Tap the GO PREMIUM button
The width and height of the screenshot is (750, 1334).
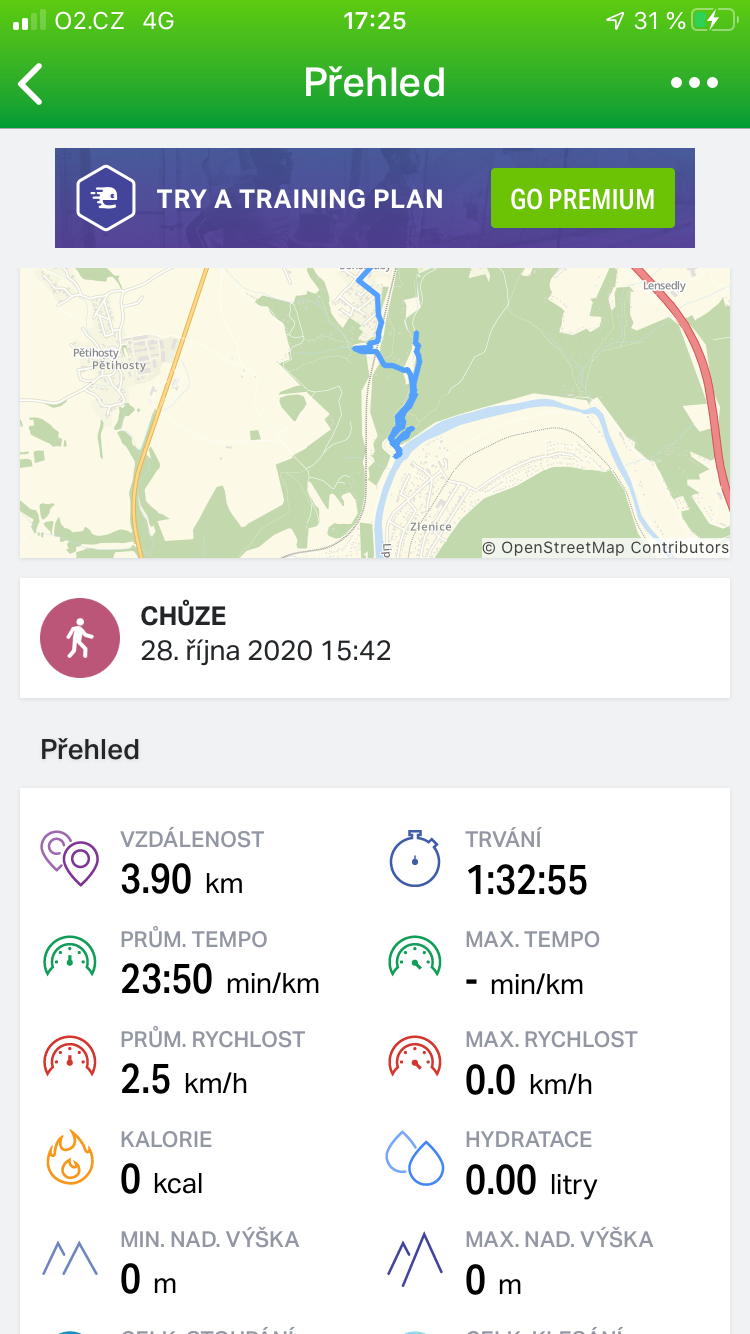point(583,198)
